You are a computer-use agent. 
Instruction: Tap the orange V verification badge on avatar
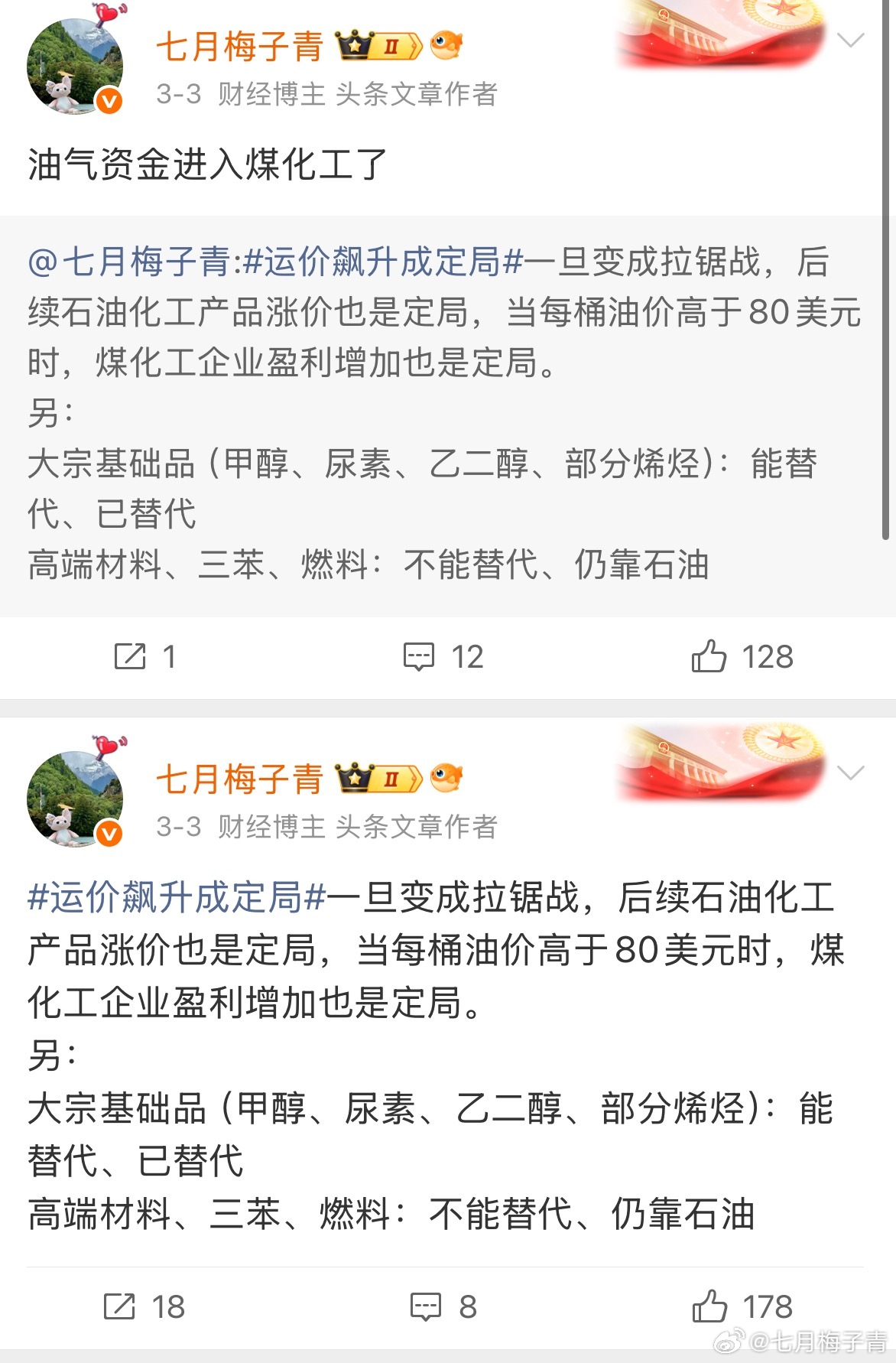(x=108, y=100)
